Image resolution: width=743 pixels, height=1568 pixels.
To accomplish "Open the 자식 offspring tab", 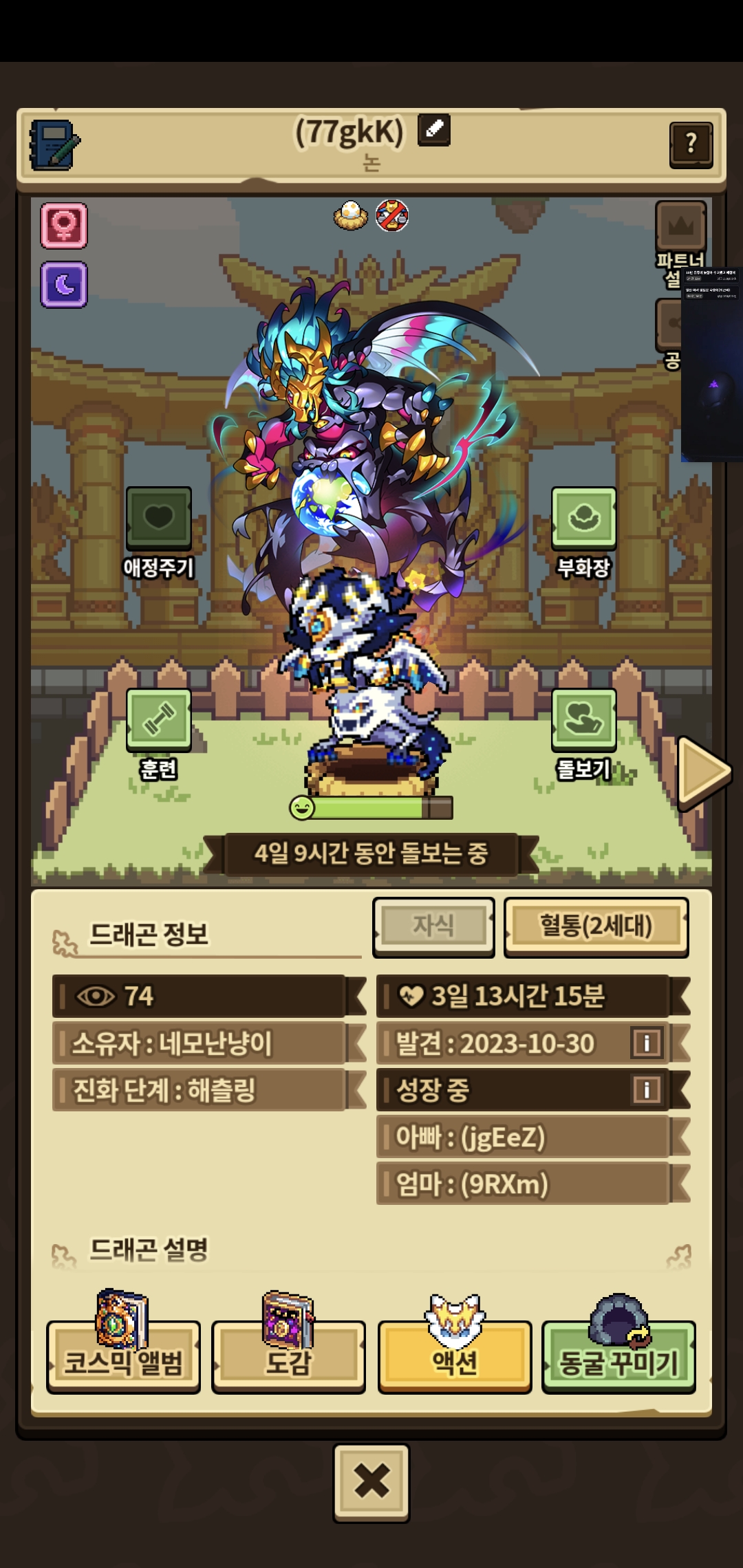I will pyautogui.click(x=433, y=926).
